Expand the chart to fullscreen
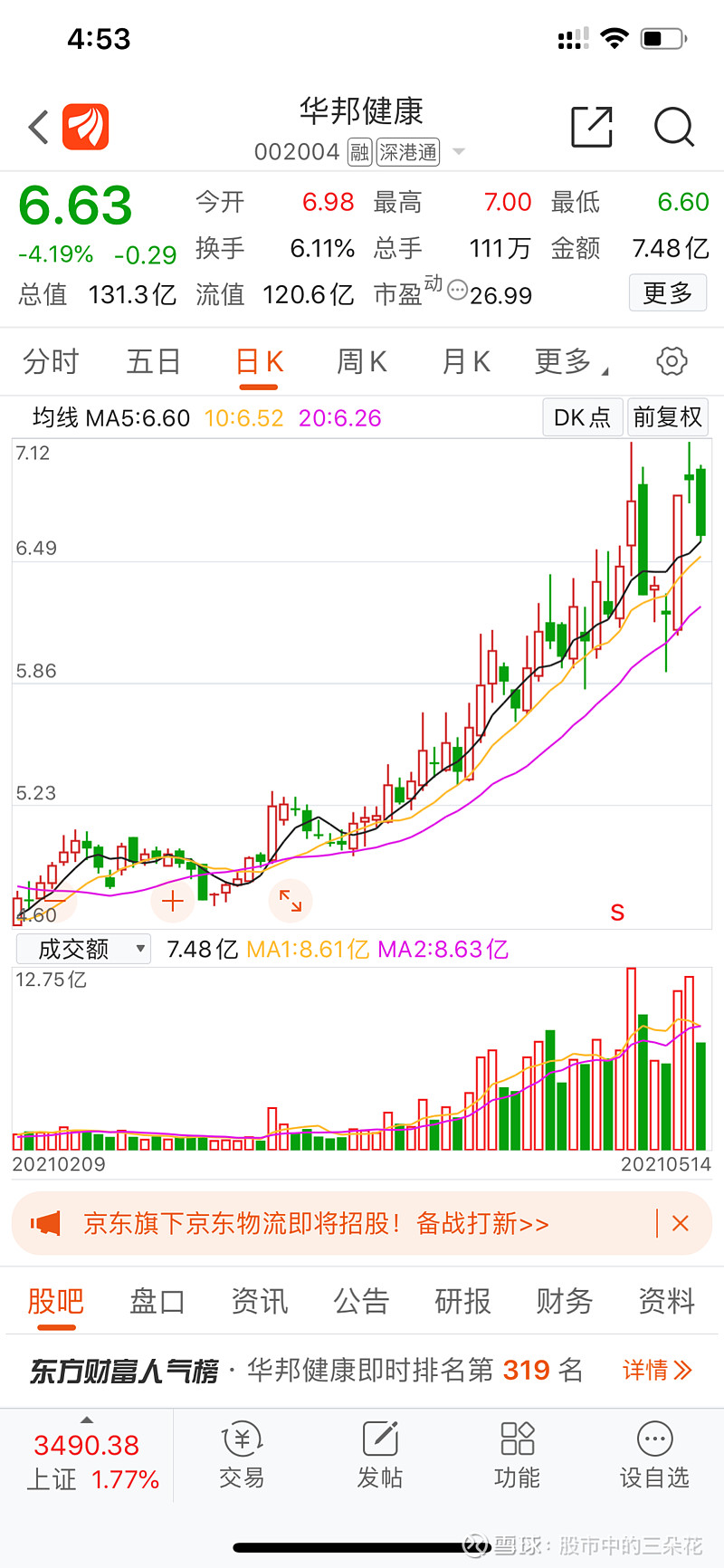The height and width of the screenshot is (1568, 724). (291, 900)
